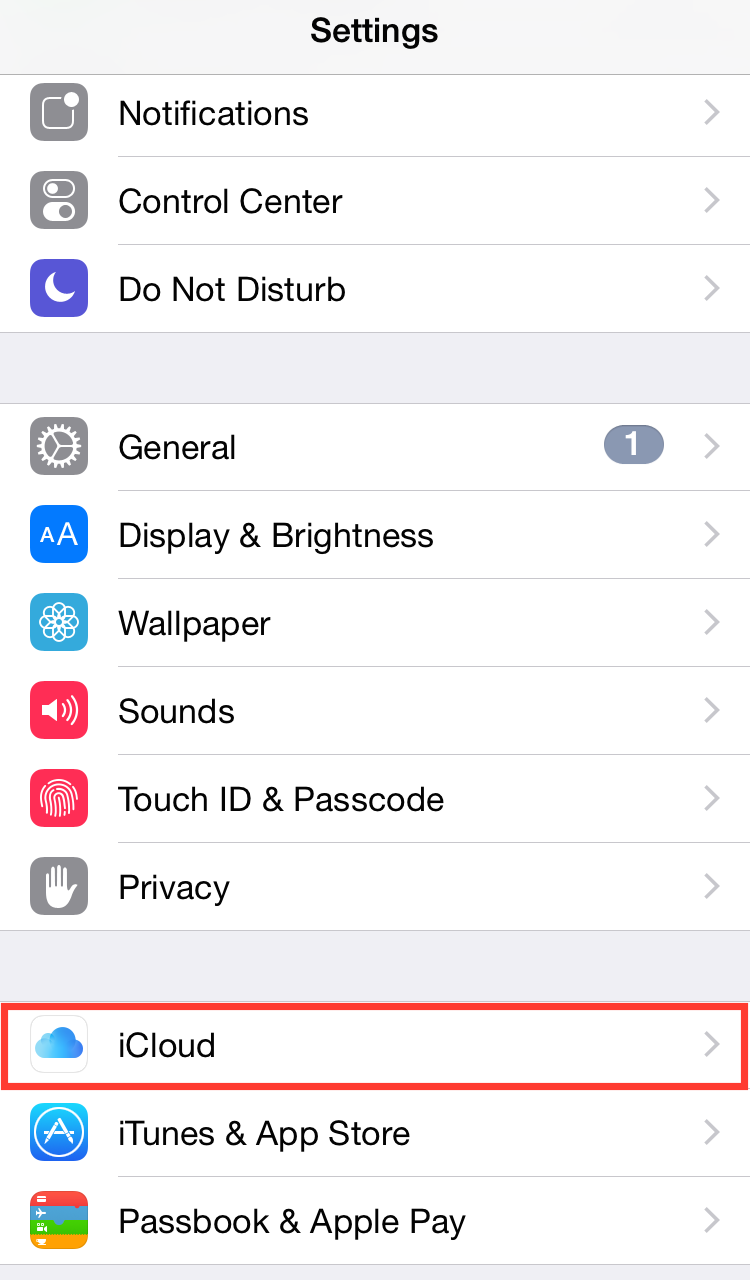The image size is (750, 1280).
Task: Open Passbook & Apple Pay
Action: [x=375, y=1221]
